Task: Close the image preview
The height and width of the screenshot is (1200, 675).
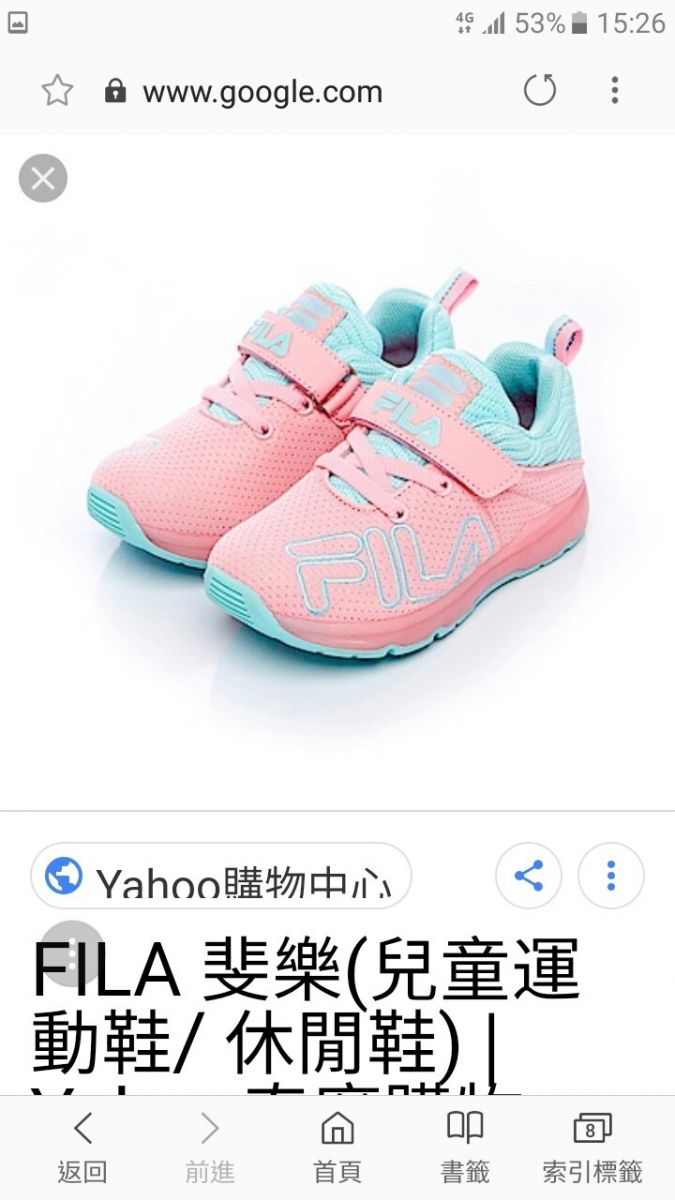Action: point(43,179)
